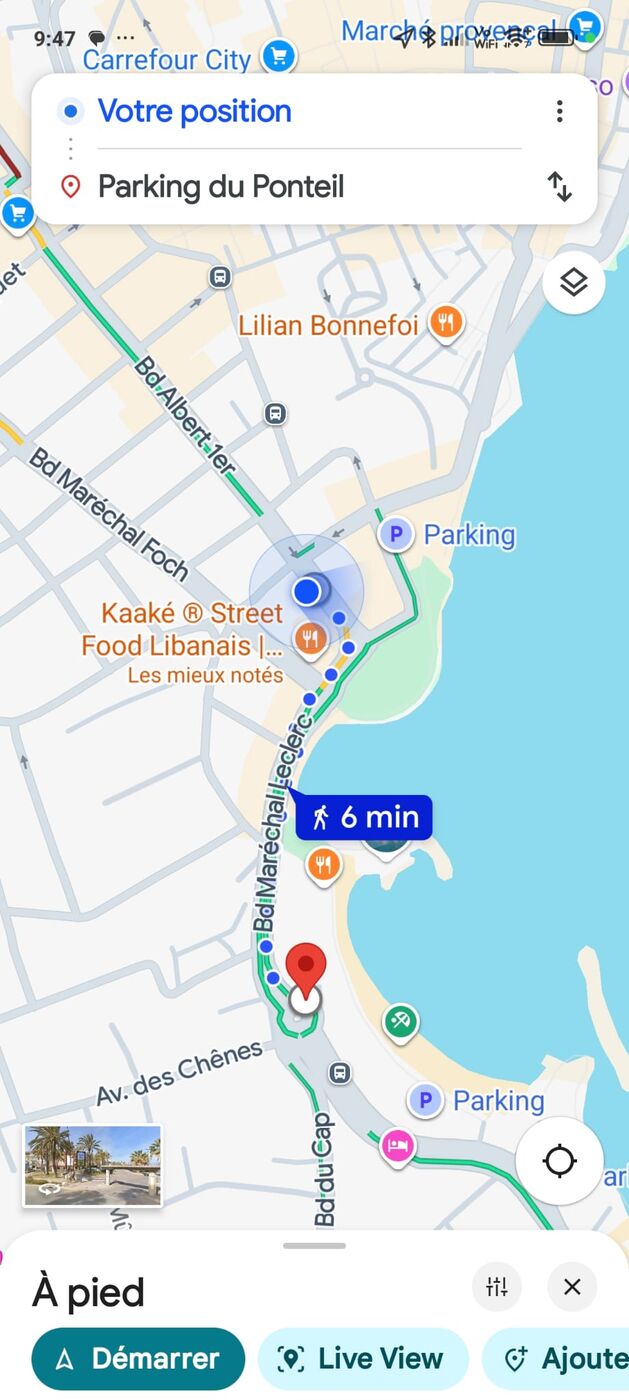
Task: Start navigation with Démarrer
Action: (138, 1359)
